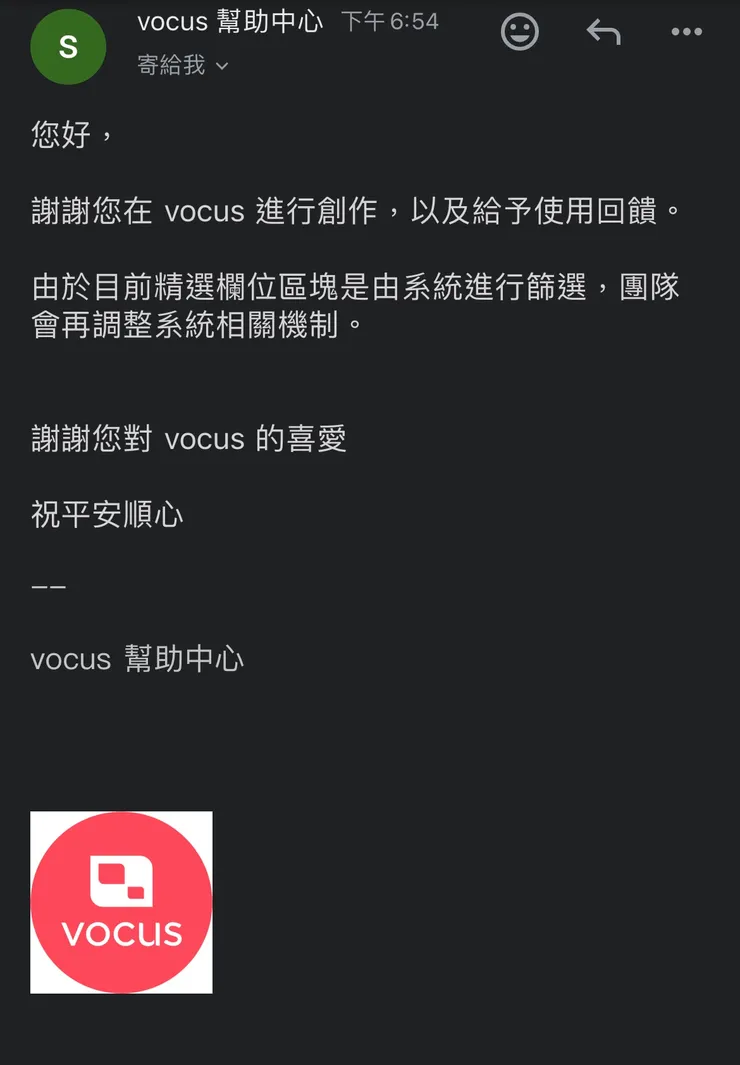Click the vocus 幫助中心 signature text
This screenshot has width=740, height=1065.
137,658
